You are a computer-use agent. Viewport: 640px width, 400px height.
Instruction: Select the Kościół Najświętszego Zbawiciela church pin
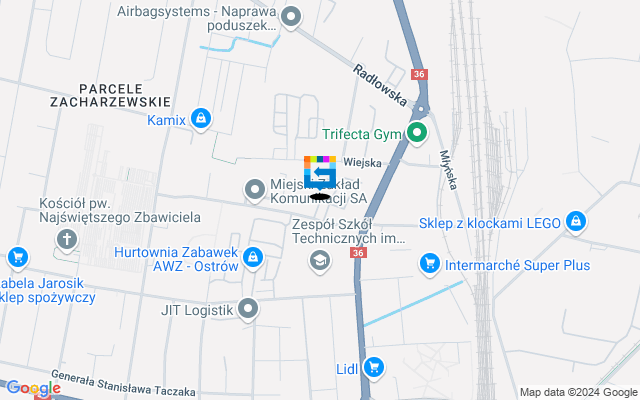(66, 239)
